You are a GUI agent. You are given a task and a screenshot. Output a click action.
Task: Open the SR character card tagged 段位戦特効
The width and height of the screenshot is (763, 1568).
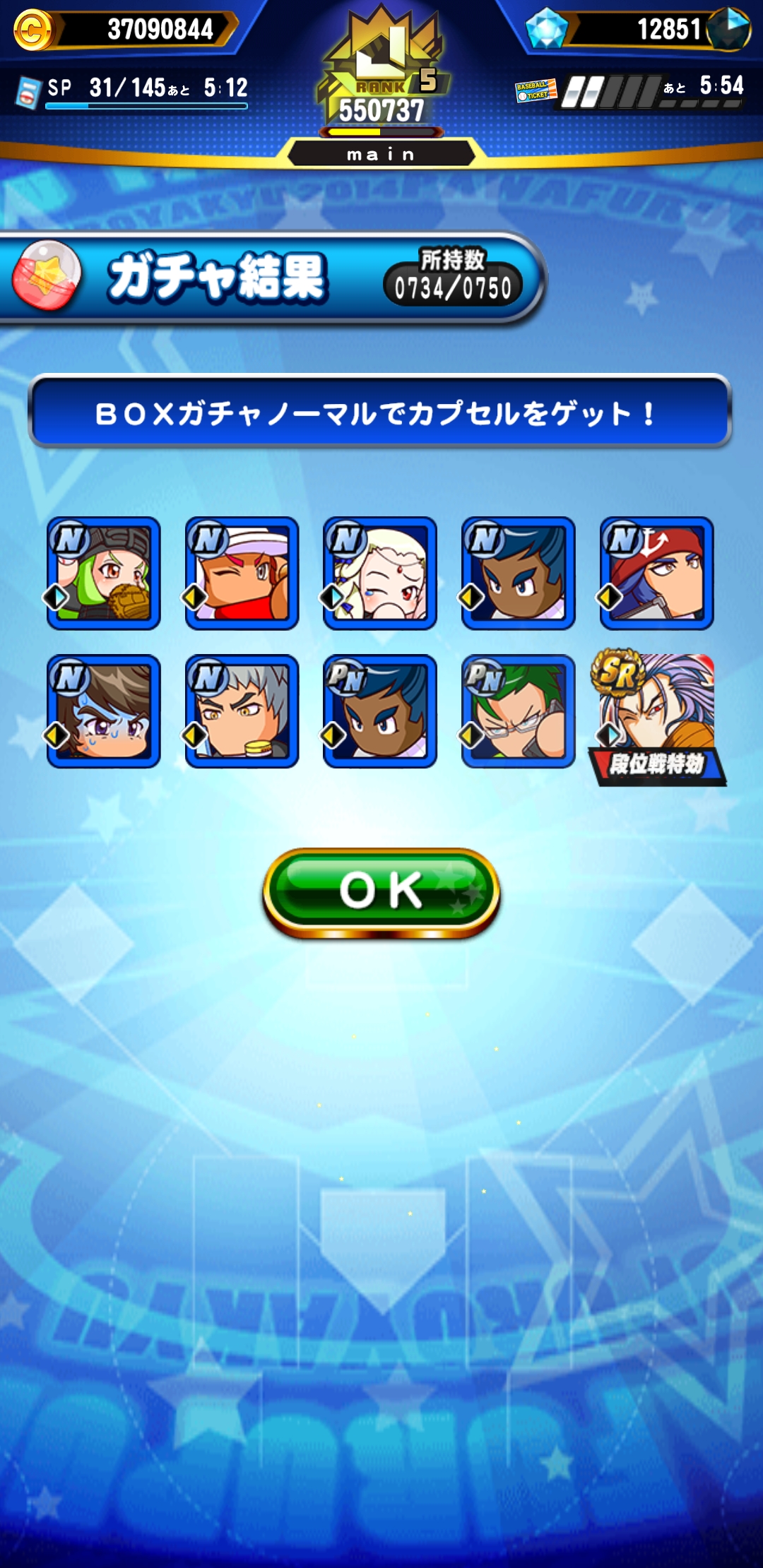[x=657, y=717]
